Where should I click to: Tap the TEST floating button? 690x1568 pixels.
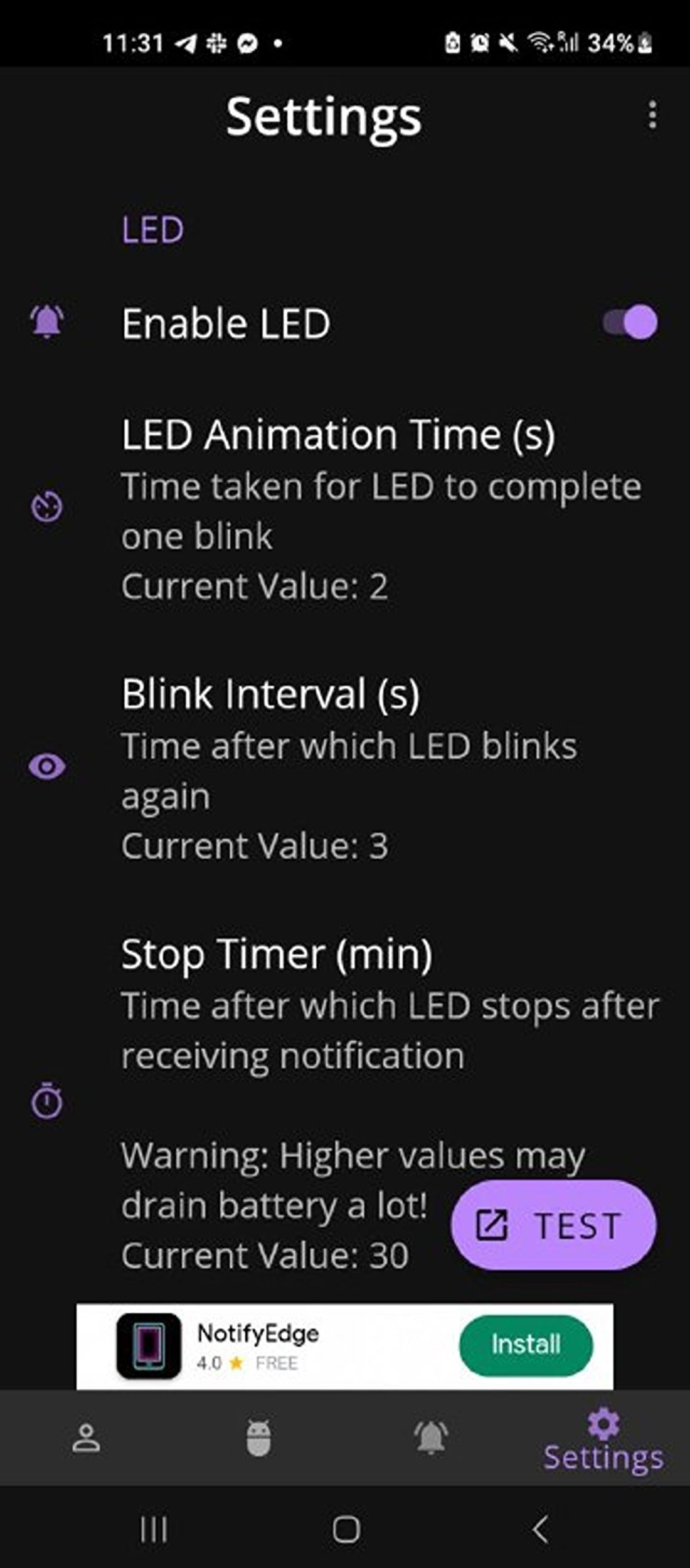tap(553, 1226)
